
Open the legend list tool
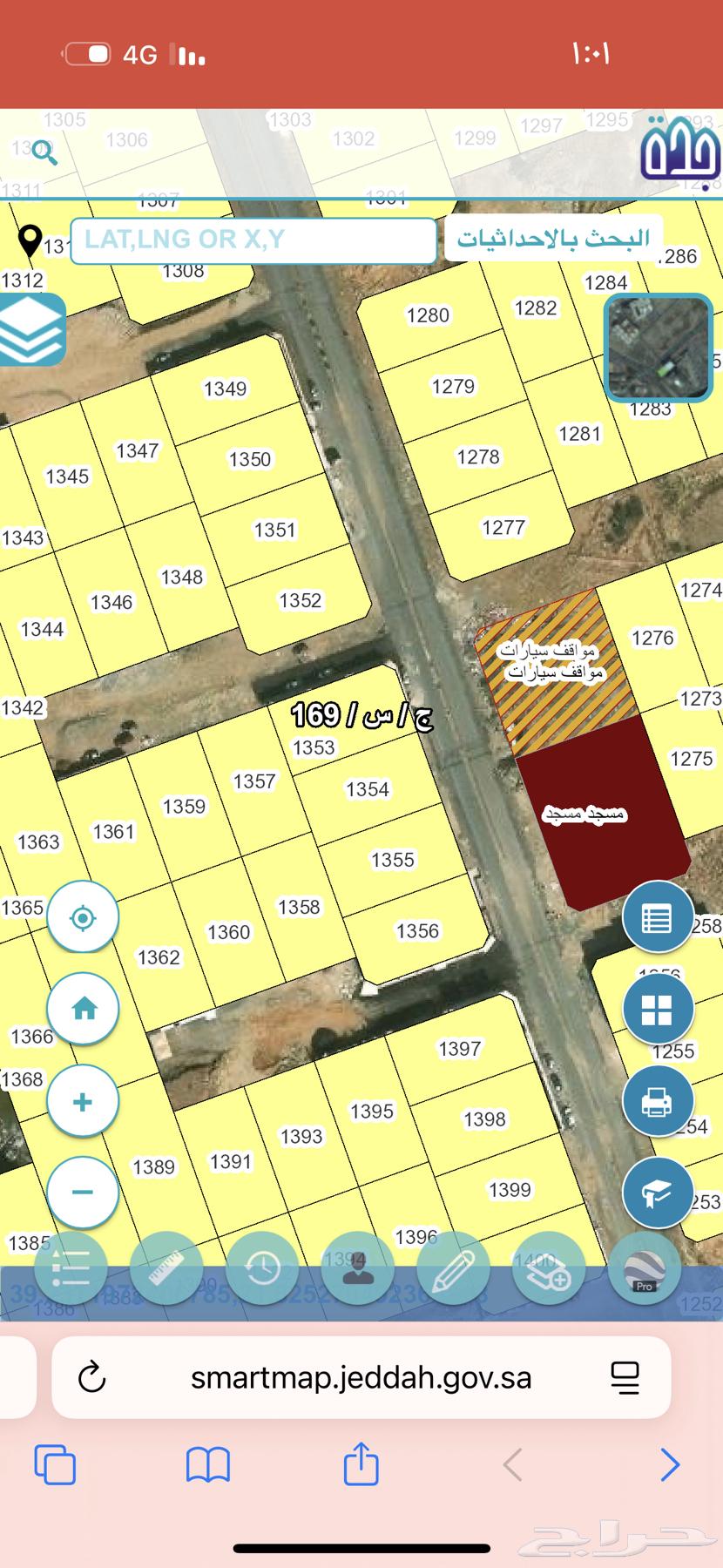pyautogui.click(x=71, y=1269)
